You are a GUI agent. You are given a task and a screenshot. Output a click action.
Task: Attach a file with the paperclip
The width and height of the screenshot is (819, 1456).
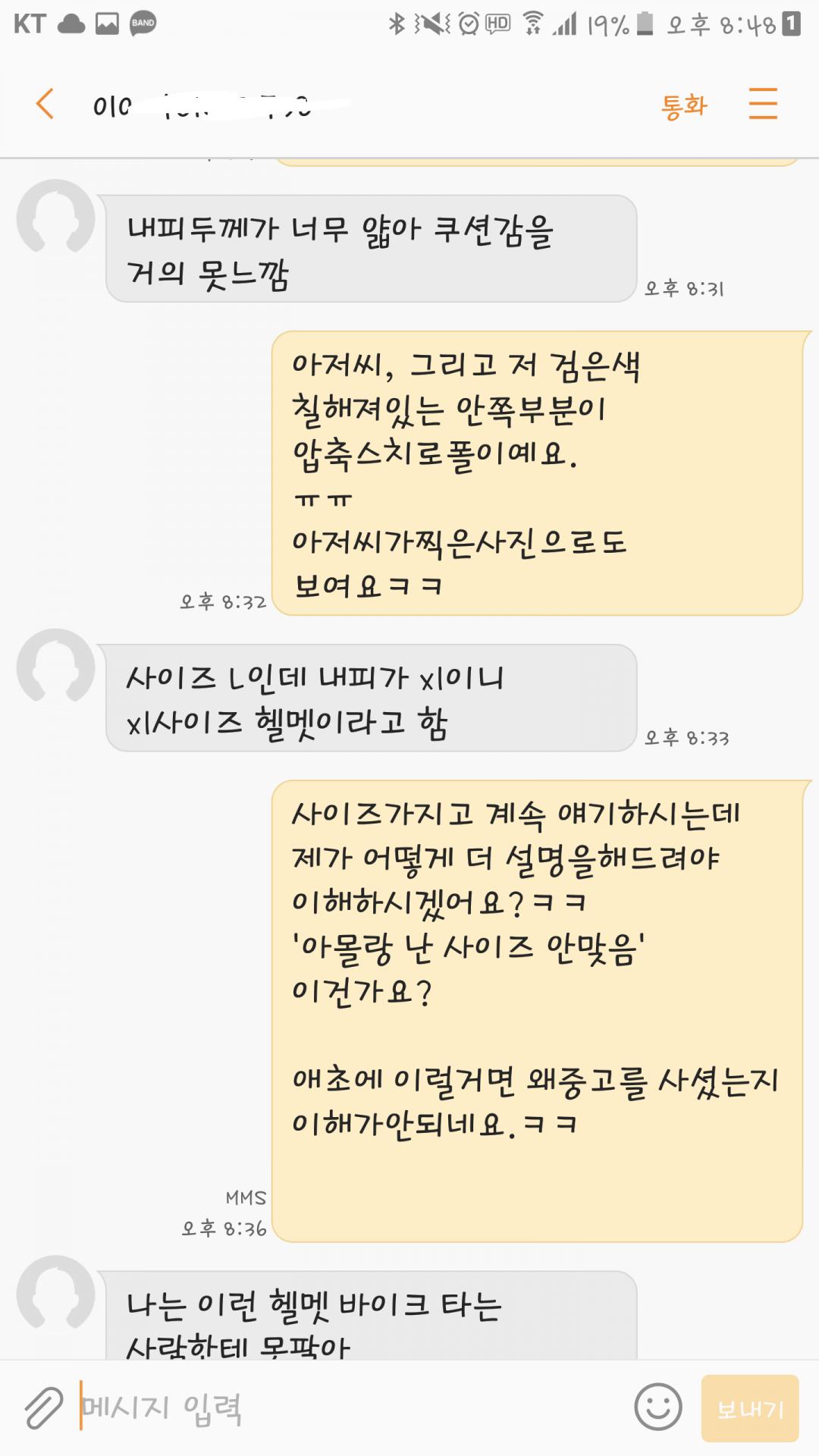click(43, 1408)
